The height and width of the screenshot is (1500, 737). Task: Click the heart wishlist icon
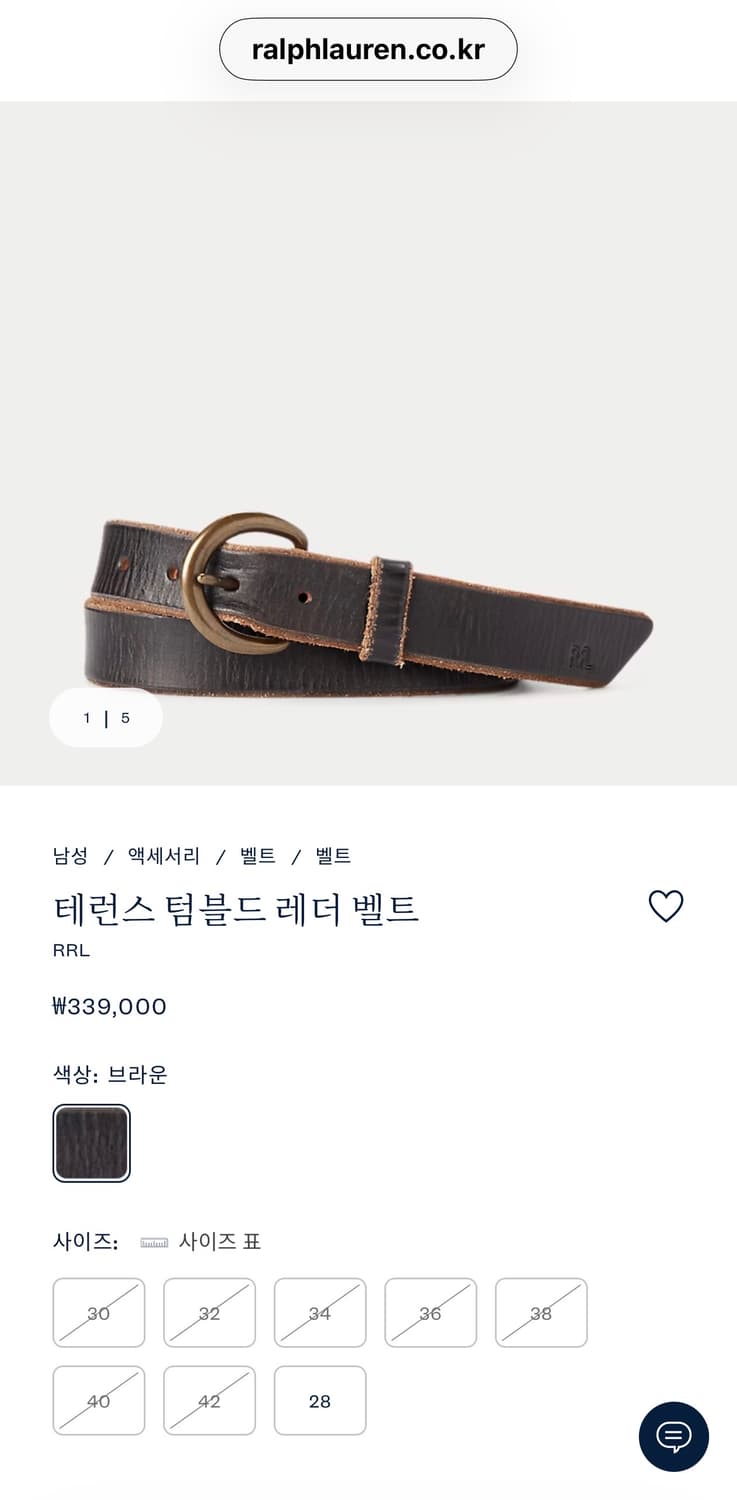click(x=665, y=908)
